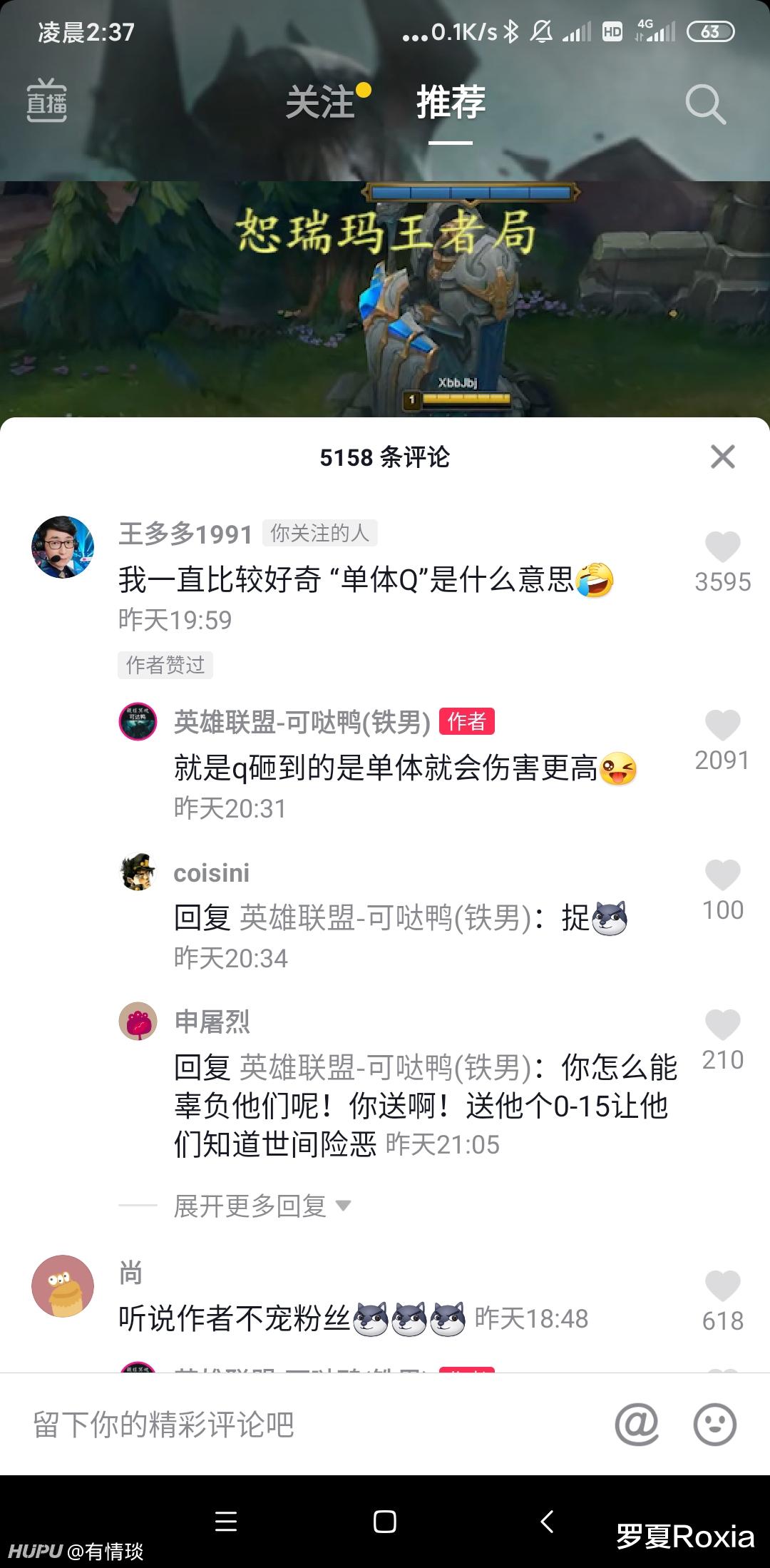
Task: Click 尚's avatar in the comment list
Action: (x=64, y=1286)
